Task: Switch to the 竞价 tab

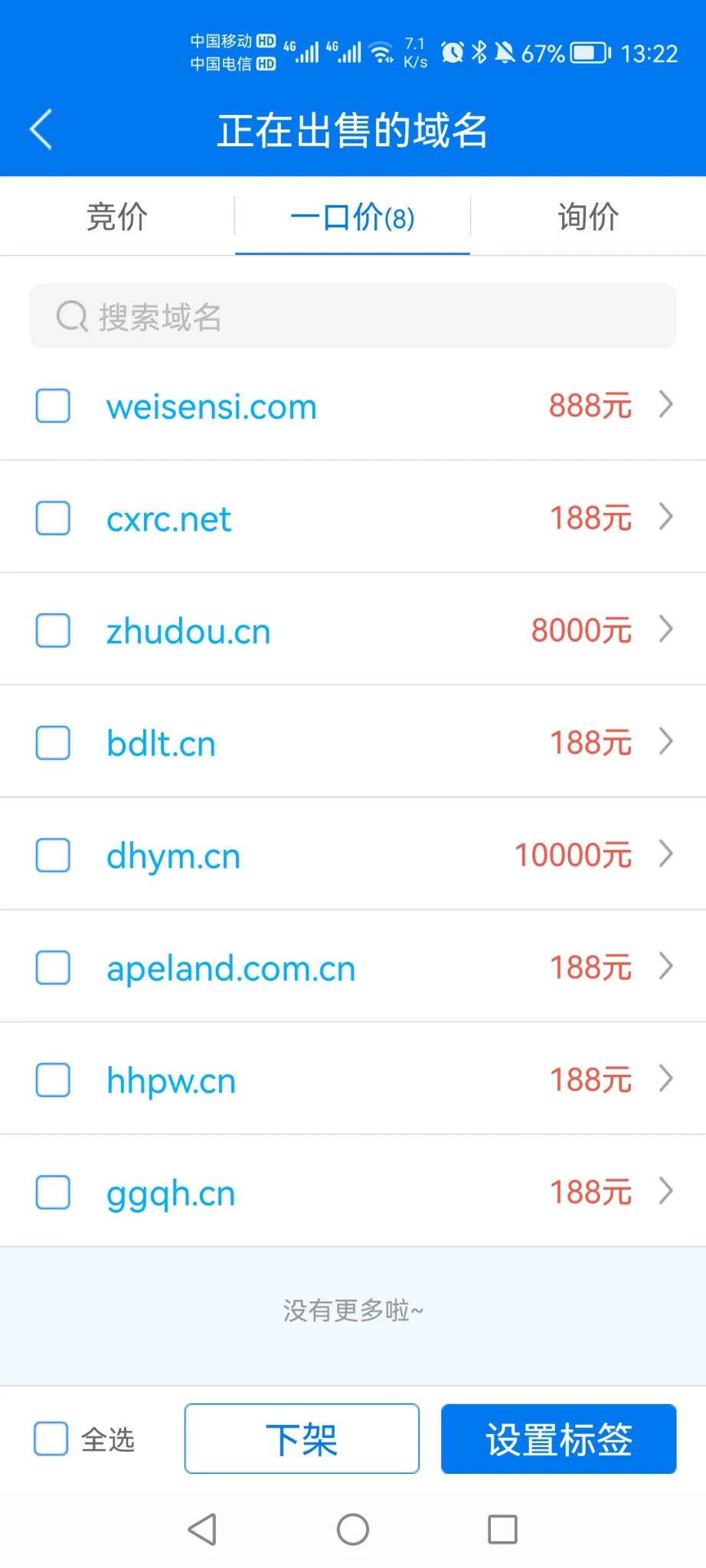Action: click(x=117, y=217)
